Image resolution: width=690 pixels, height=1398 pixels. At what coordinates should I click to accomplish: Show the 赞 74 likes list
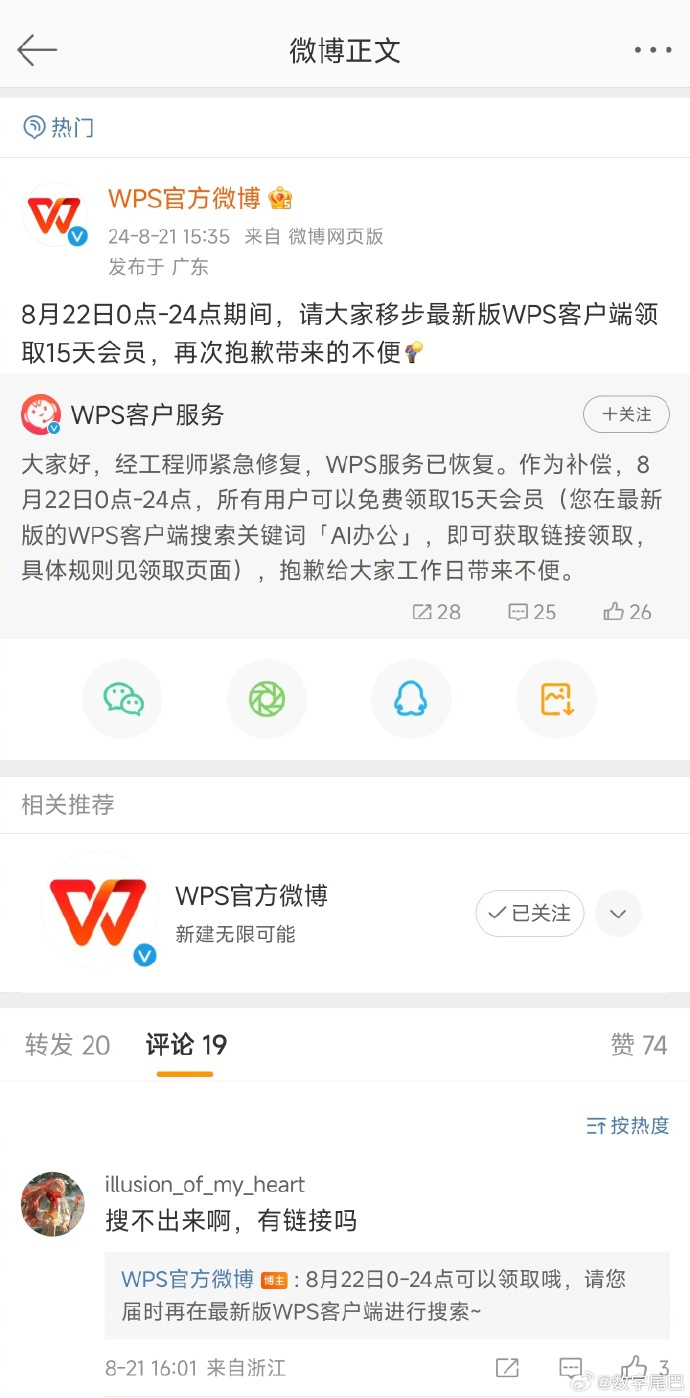(x=638, y=1045)
